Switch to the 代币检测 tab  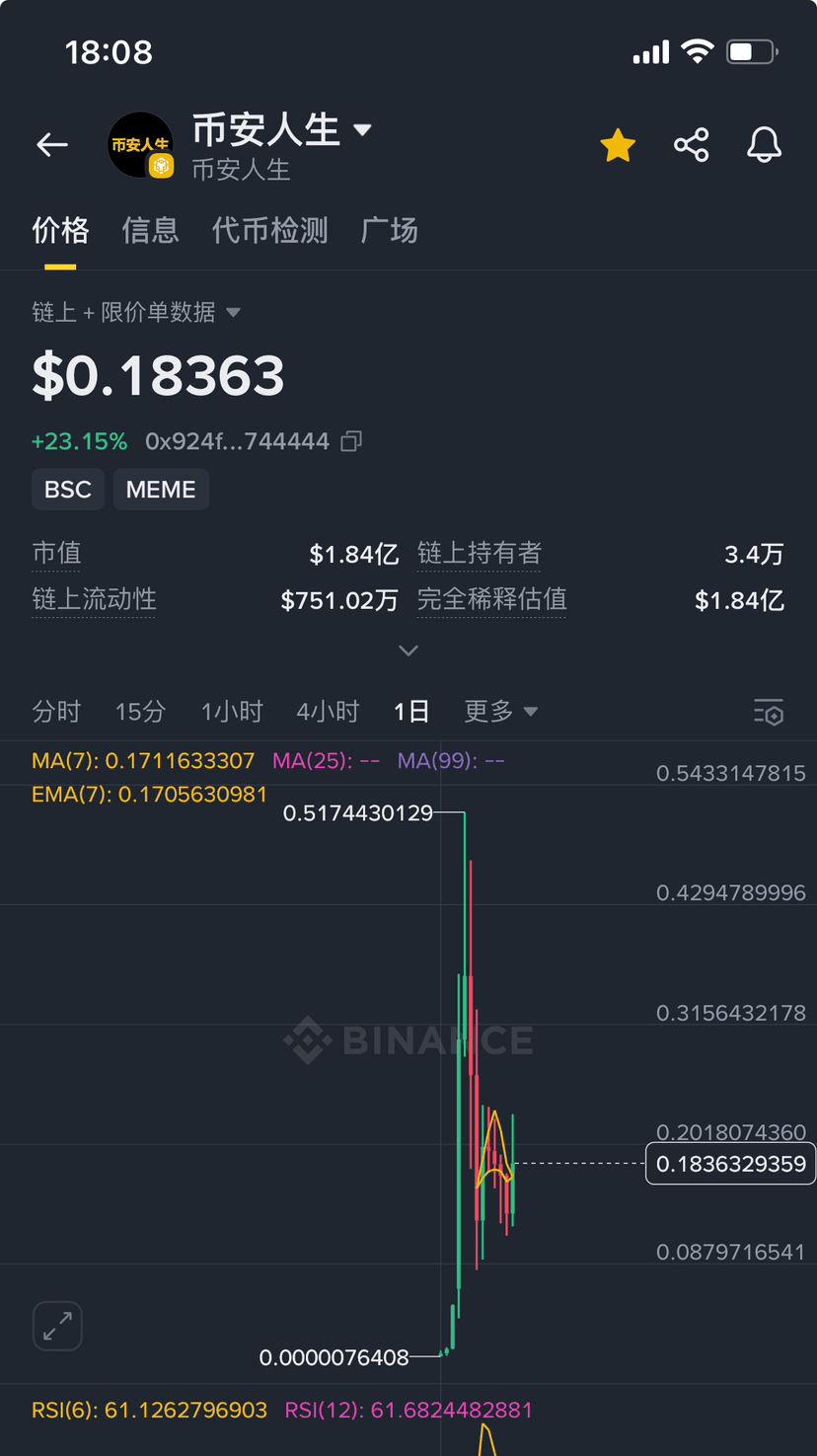coord(269,231)
